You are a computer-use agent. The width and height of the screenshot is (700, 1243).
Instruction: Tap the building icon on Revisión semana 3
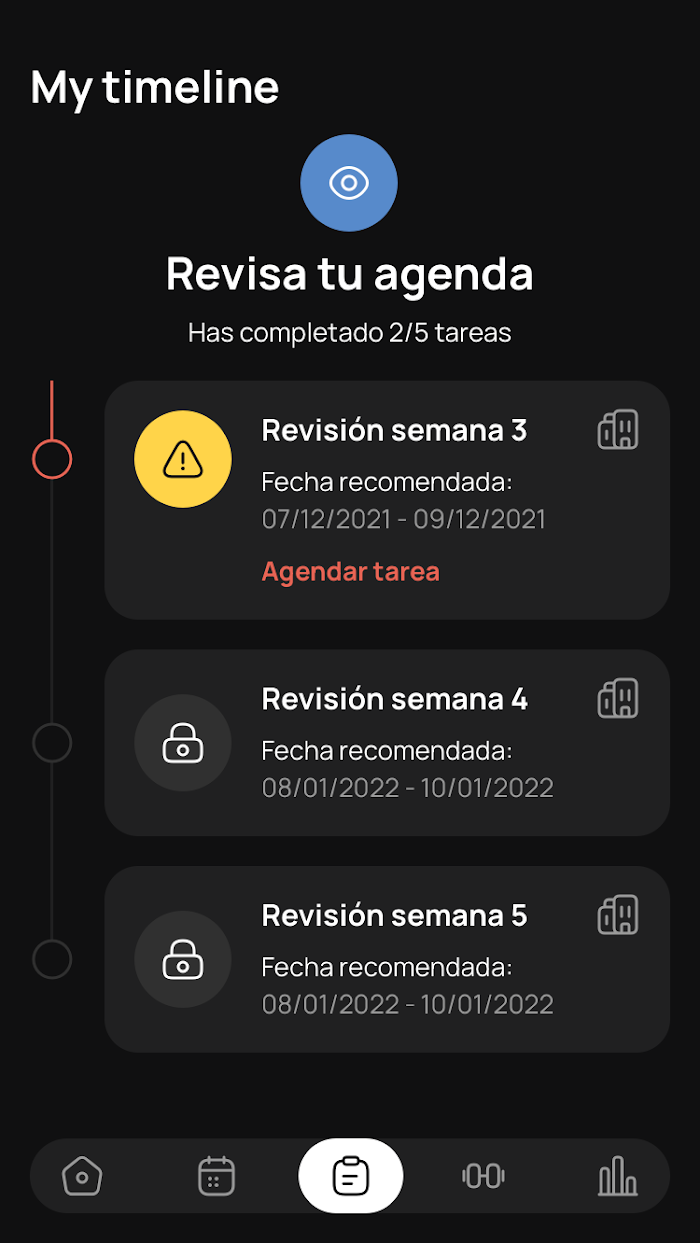618,430
